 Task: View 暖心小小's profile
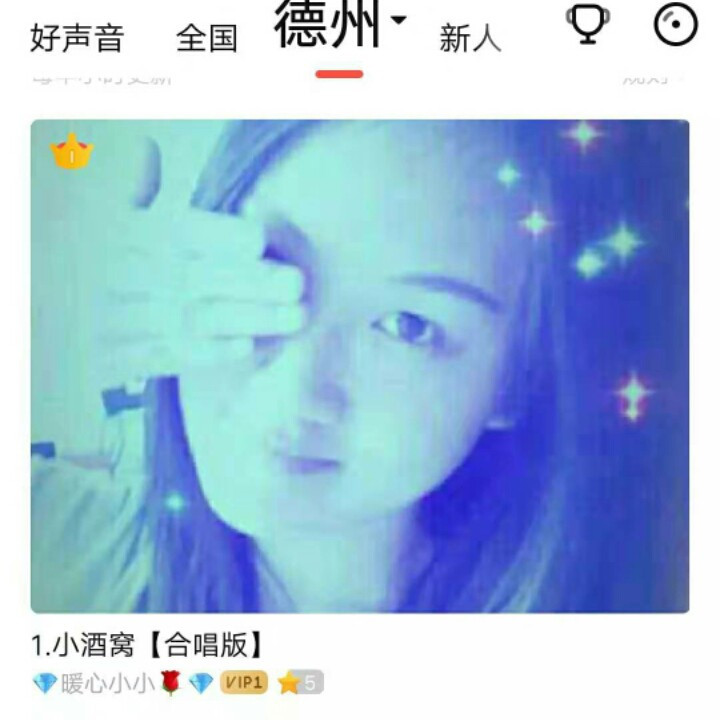(108, 683)
